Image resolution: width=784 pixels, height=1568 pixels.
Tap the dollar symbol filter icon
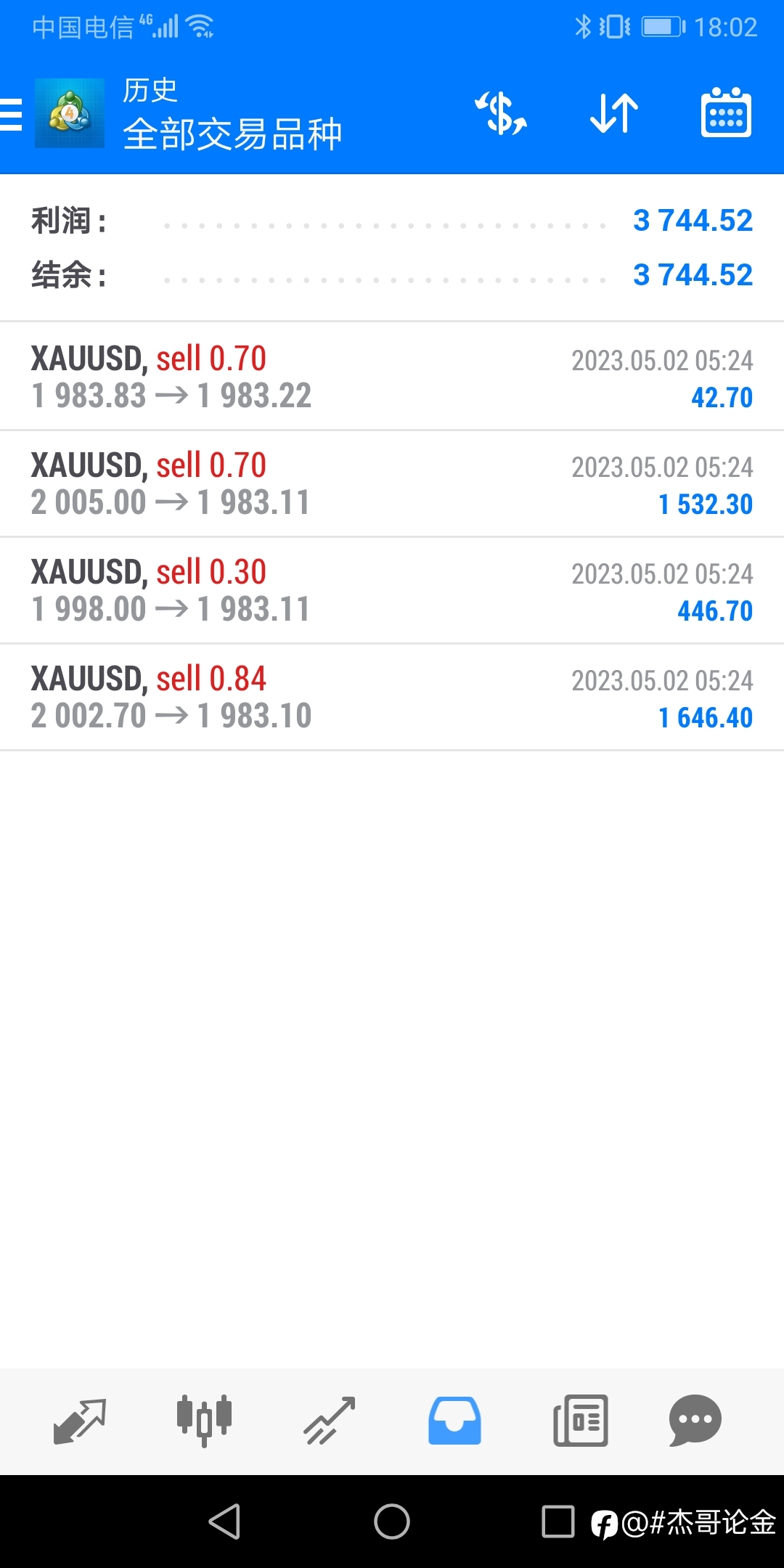501,113
